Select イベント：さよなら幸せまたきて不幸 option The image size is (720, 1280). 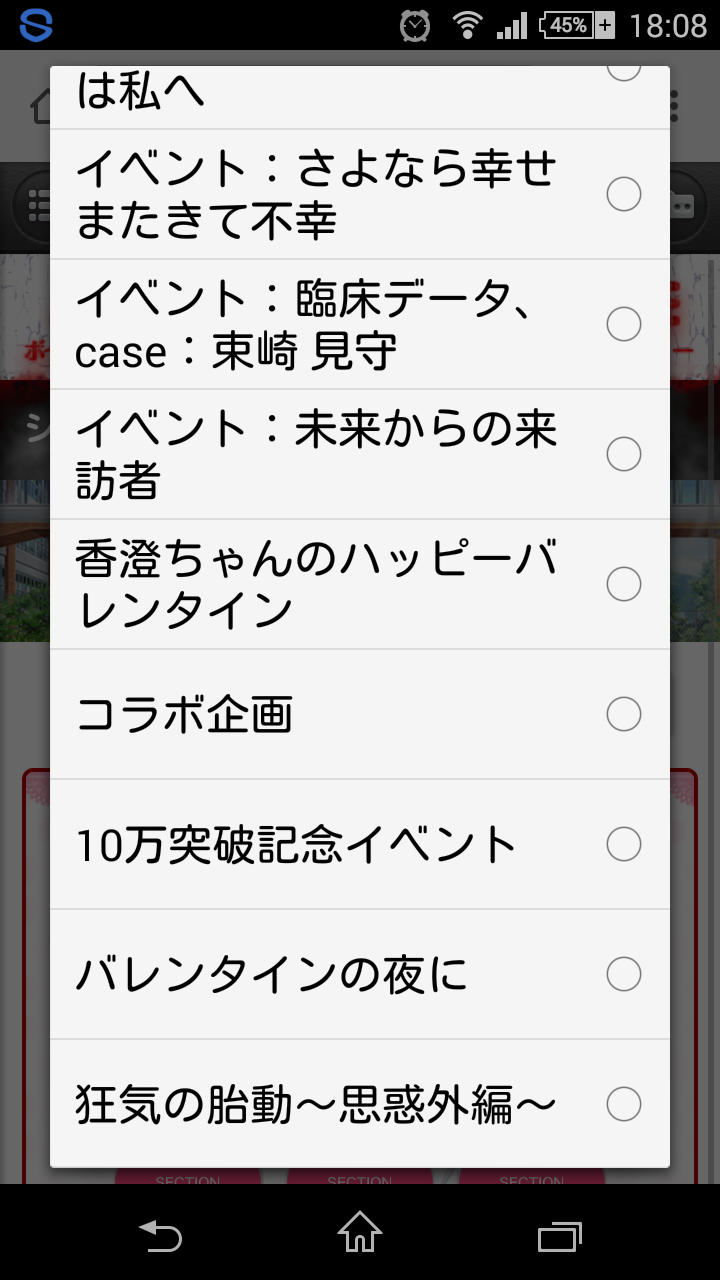[360, 194]
